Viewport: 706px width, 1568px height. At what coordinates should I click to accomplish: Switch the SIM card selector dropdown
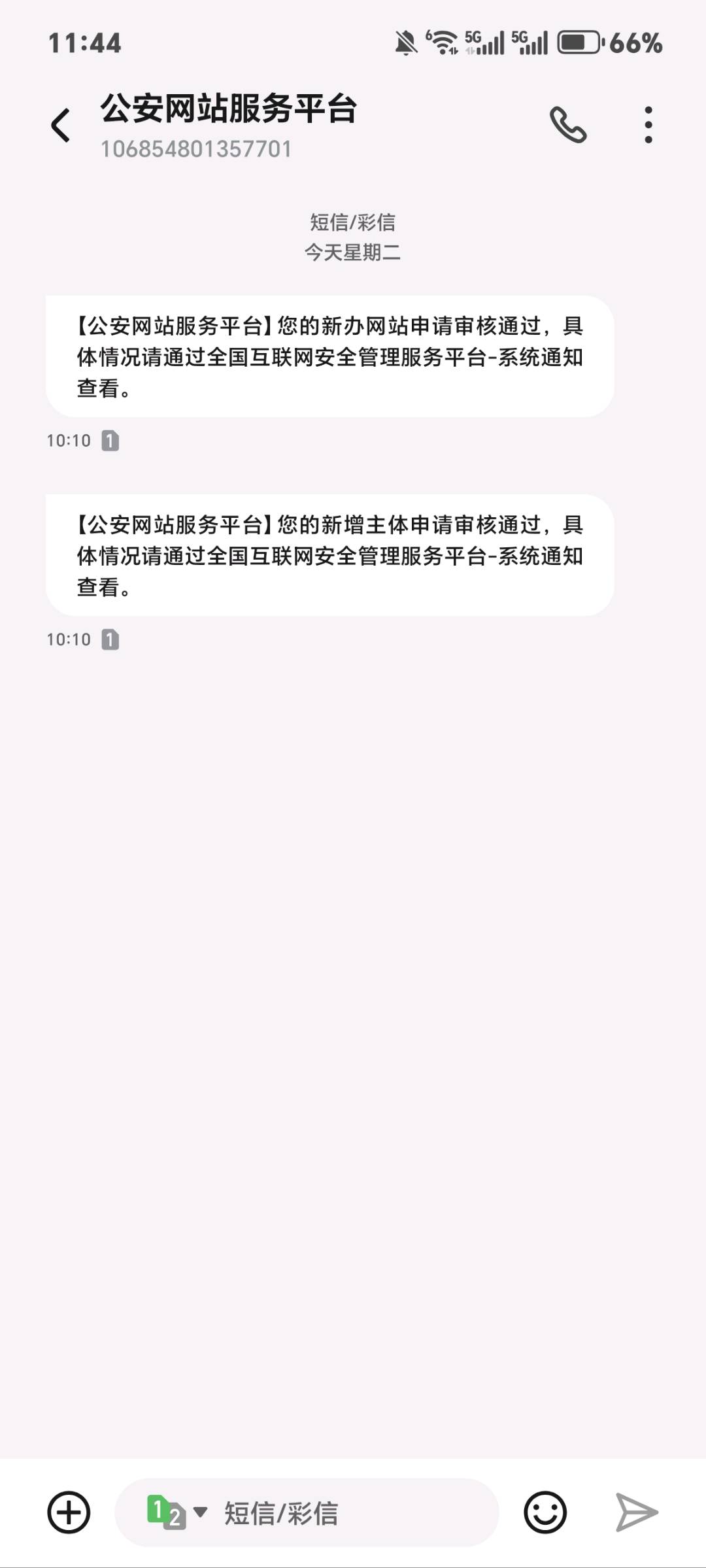coord(176,1512)
